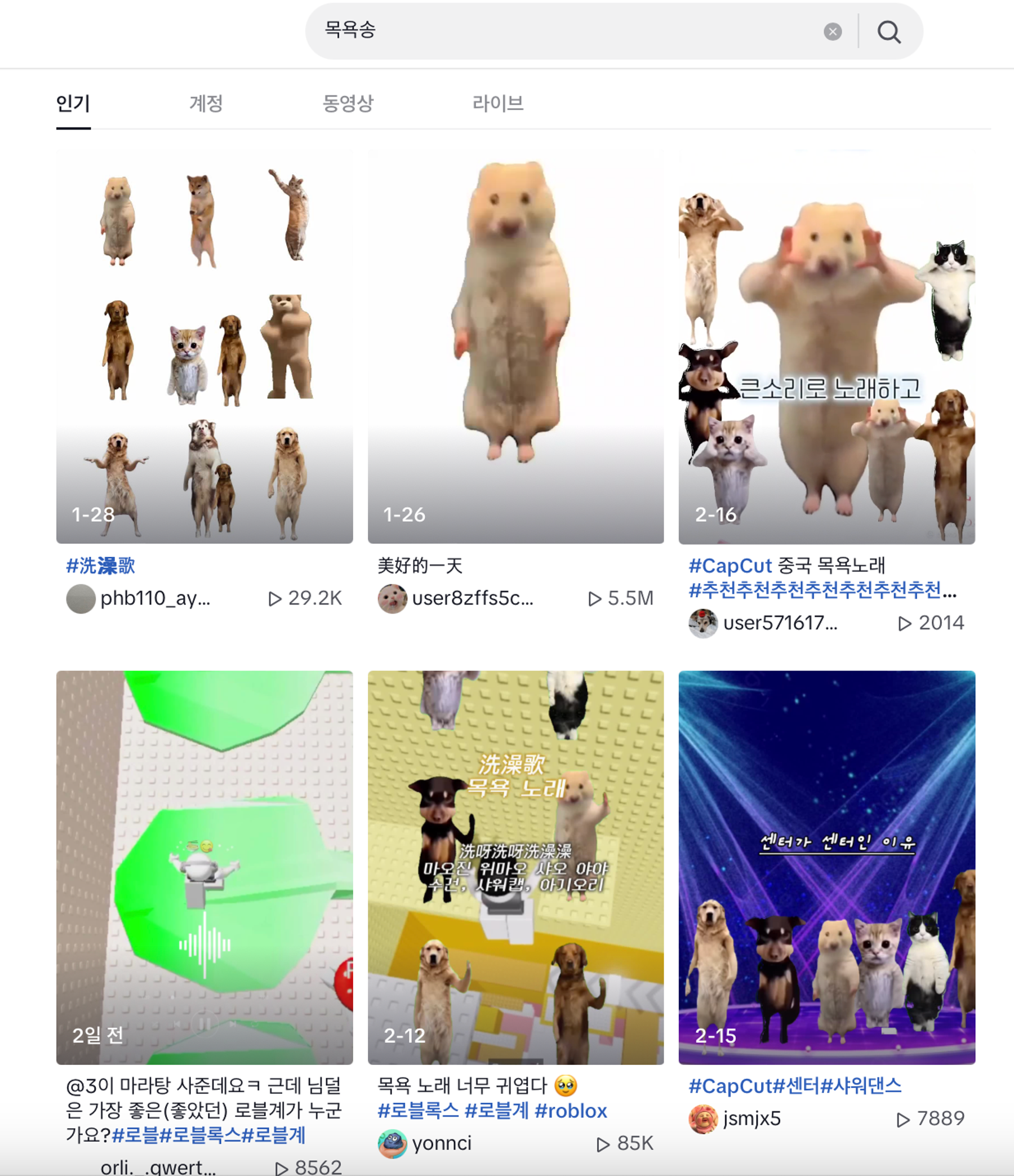Open the 1-26 hamster video
1014x1176 pixels.
(515, 346)
